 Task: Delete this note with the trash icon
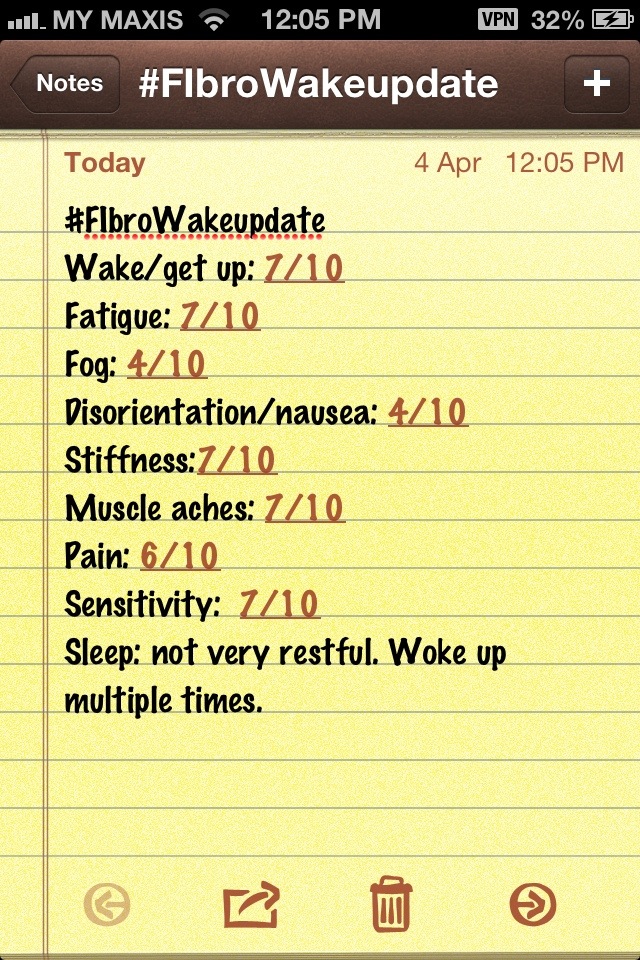click(392, 905)
